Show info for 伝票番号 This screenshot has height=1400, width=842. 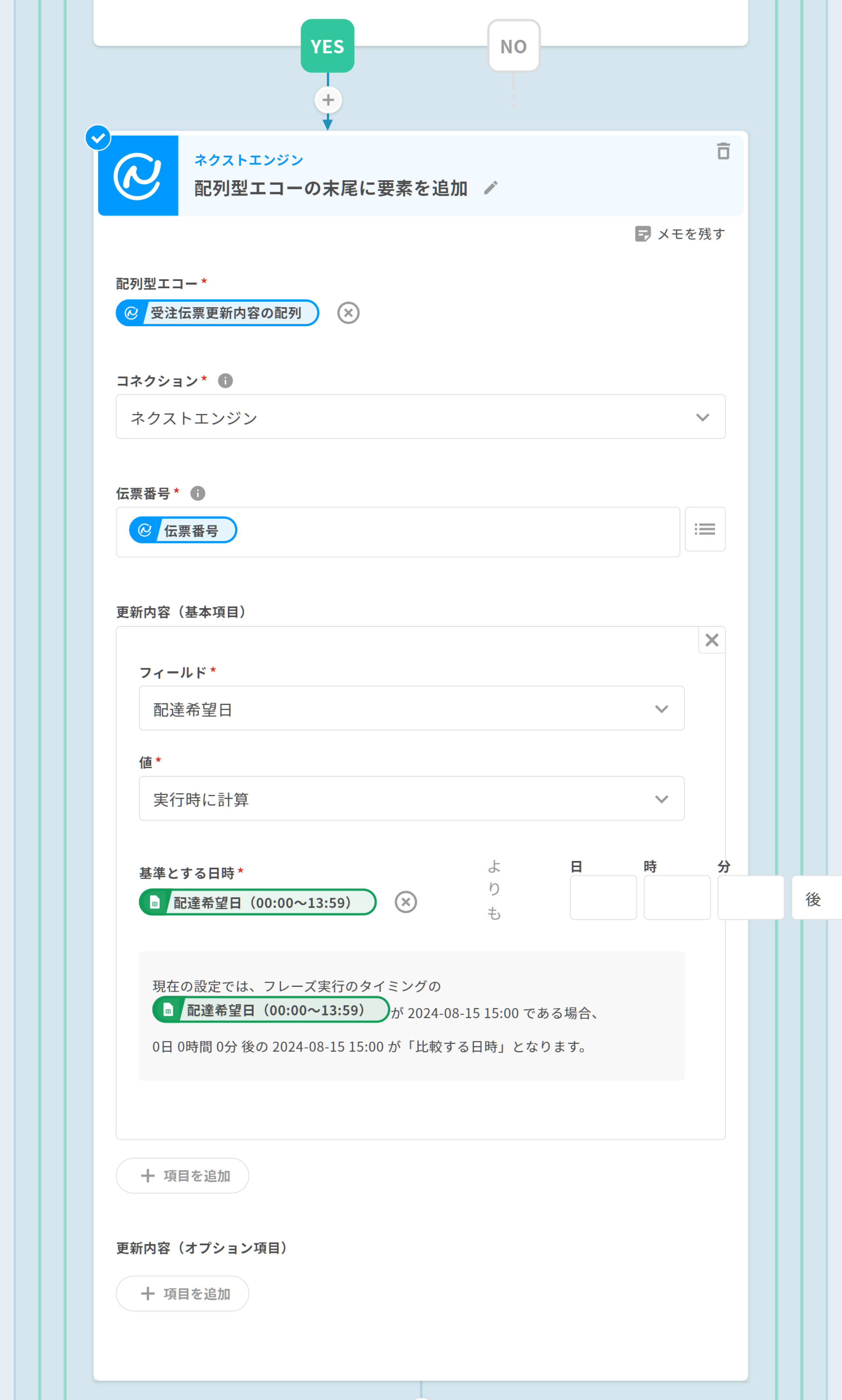pyautogui.click(x=197, y=493)
